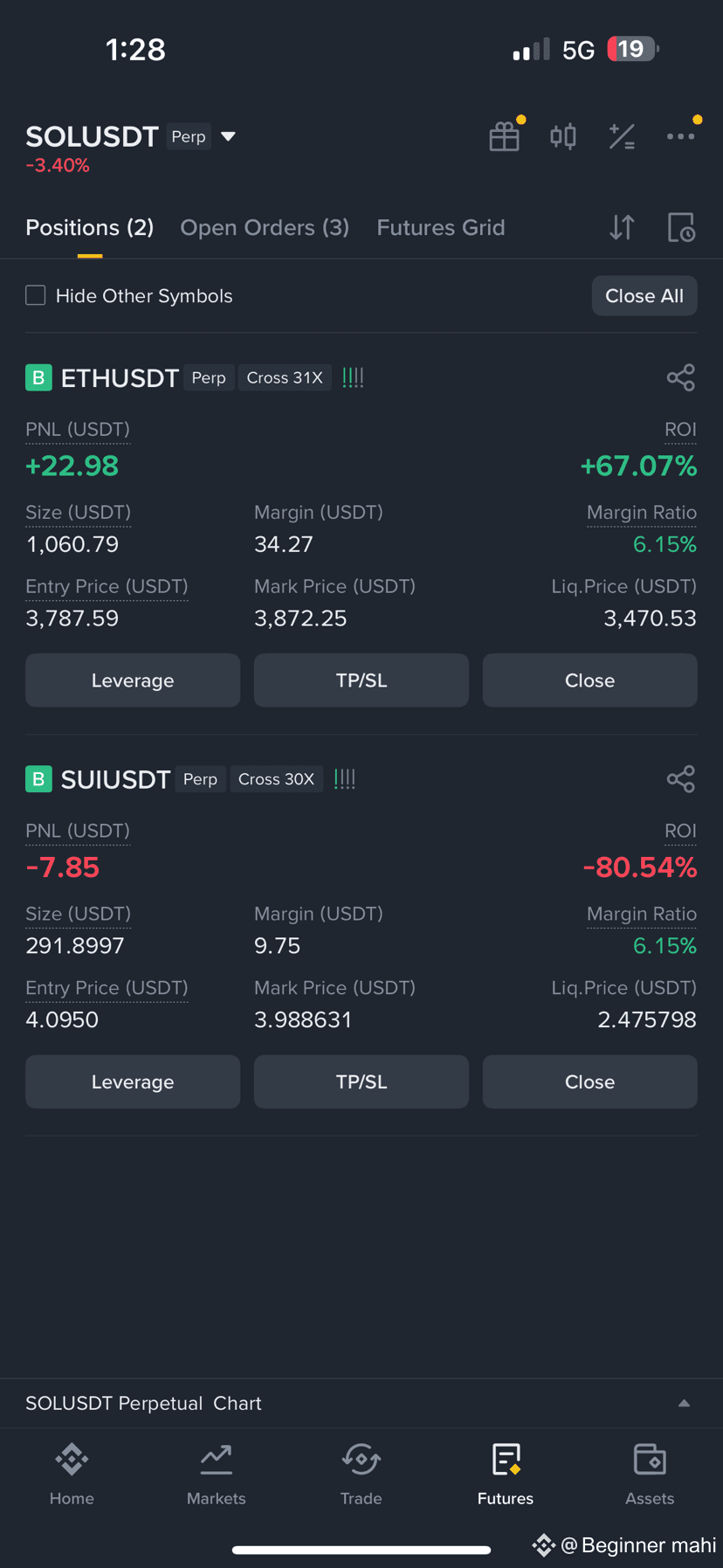Open the Futures Grid tab
Screen dimensions: 723x1568
[441, 227]
